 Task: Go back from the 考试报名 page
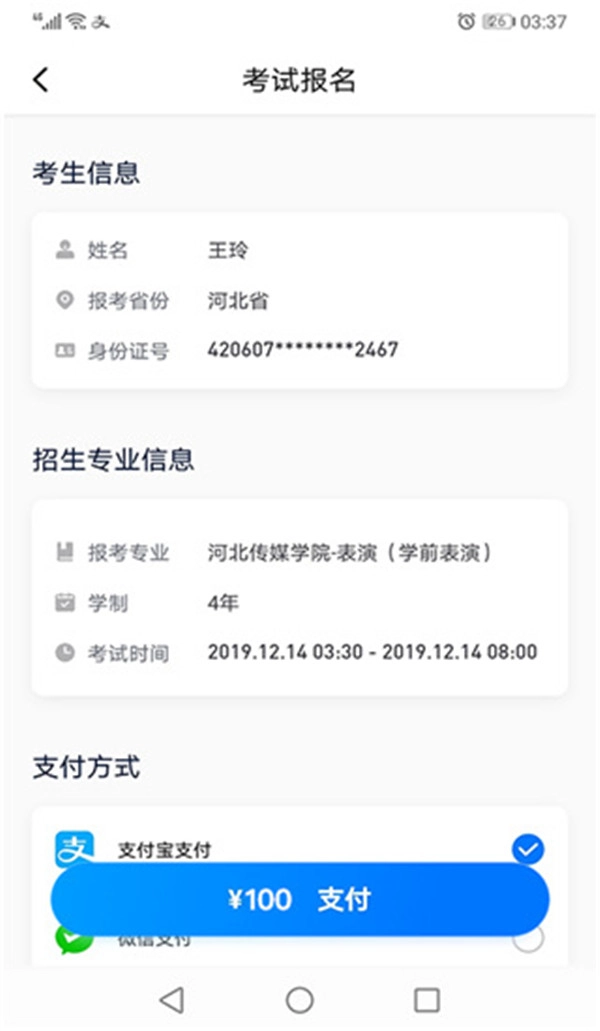[x=40, y=80]
